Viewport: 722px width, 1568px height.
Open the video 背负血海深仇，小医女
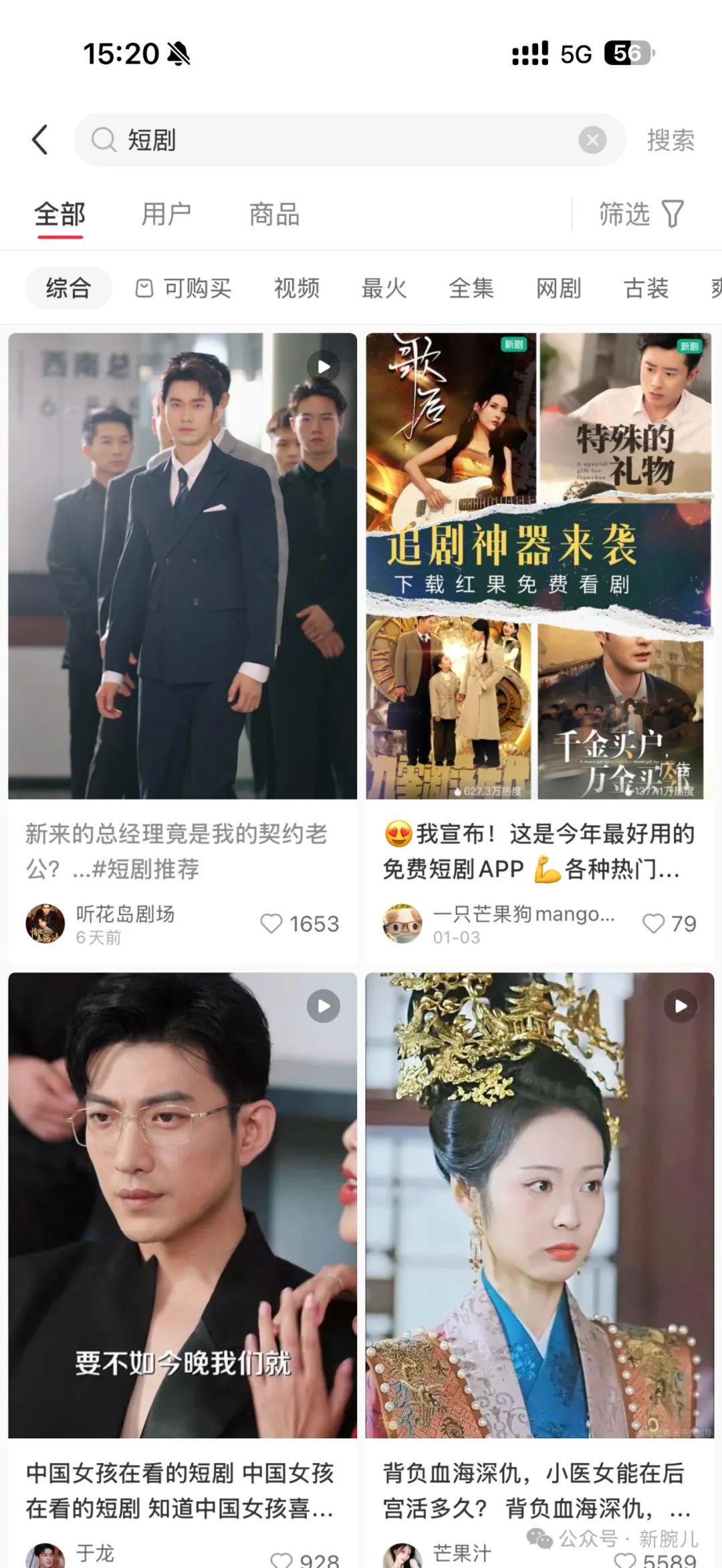(x=539, y=1204)
